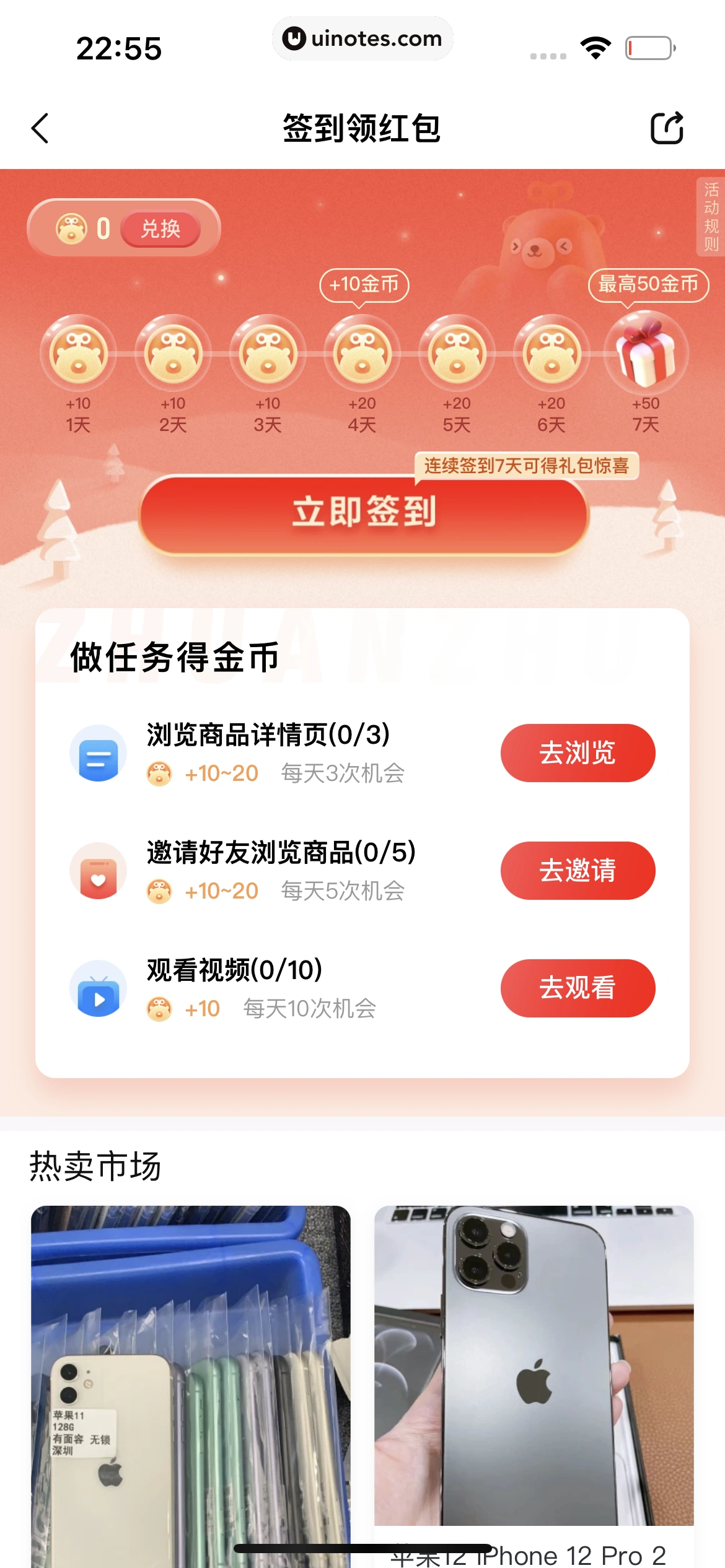The image size is (725, 1568).
Task: Tap the back chevron to return
Action: click(x=40, y=128)
